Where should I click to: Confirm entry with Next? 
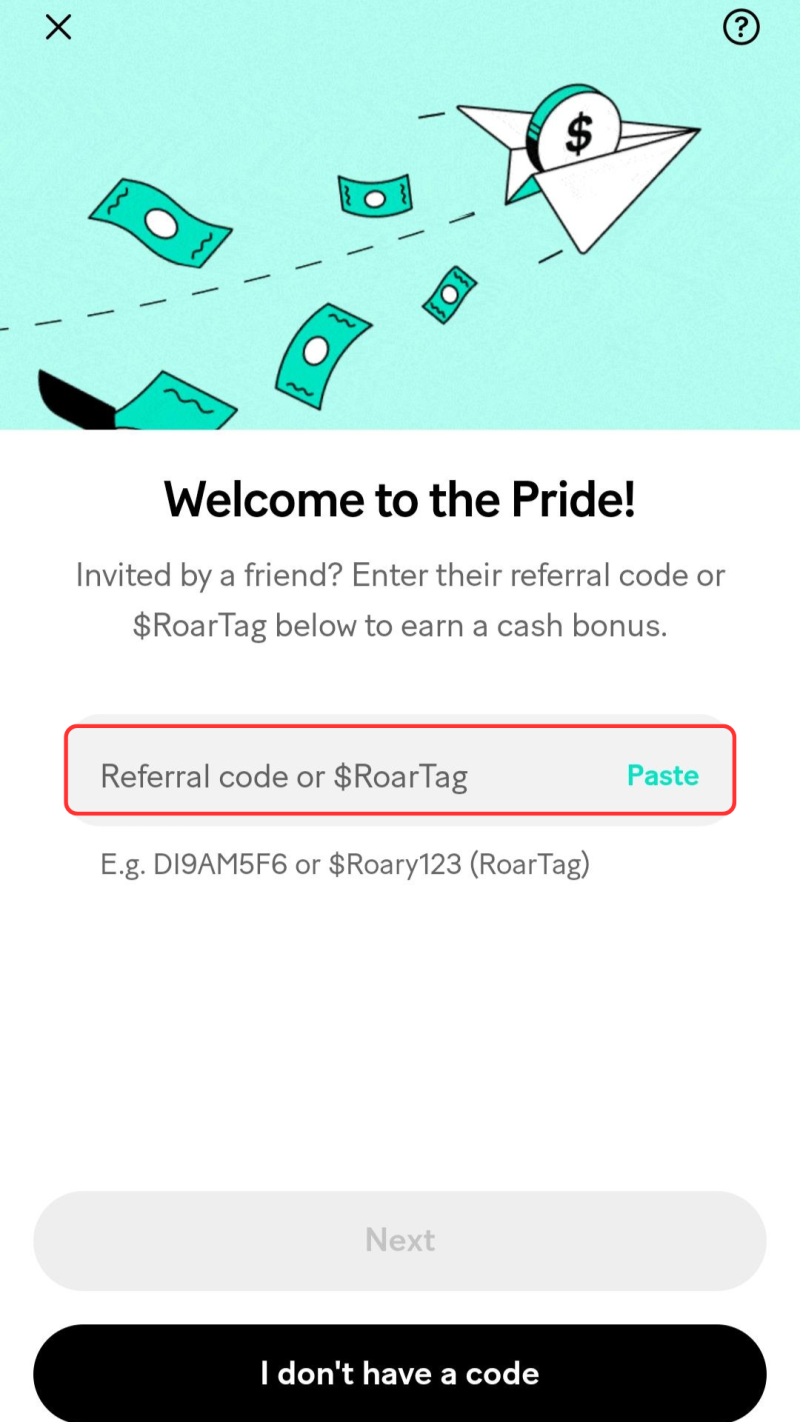tap(400, 1240)
